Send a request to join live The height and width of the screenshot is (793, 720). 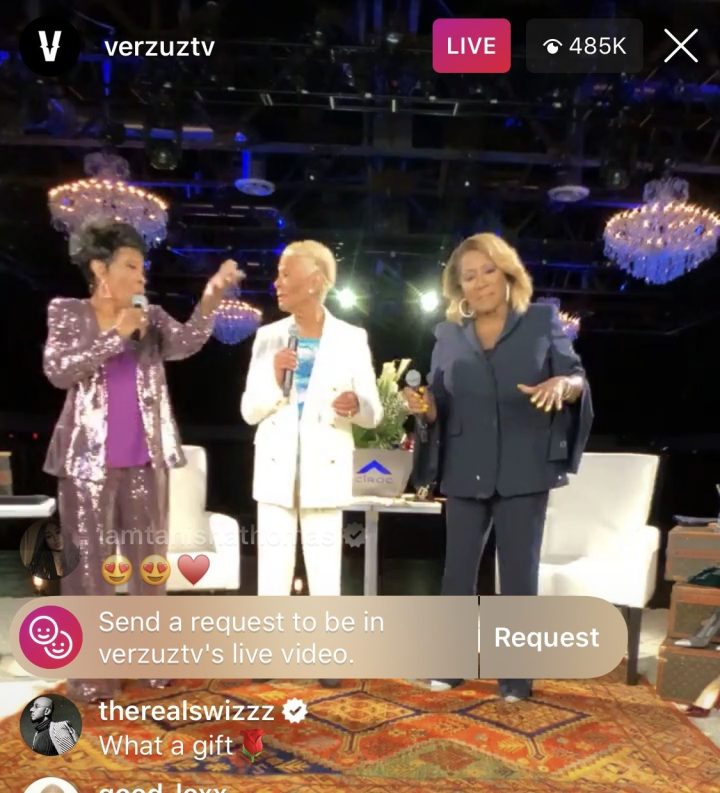point(546,638)
